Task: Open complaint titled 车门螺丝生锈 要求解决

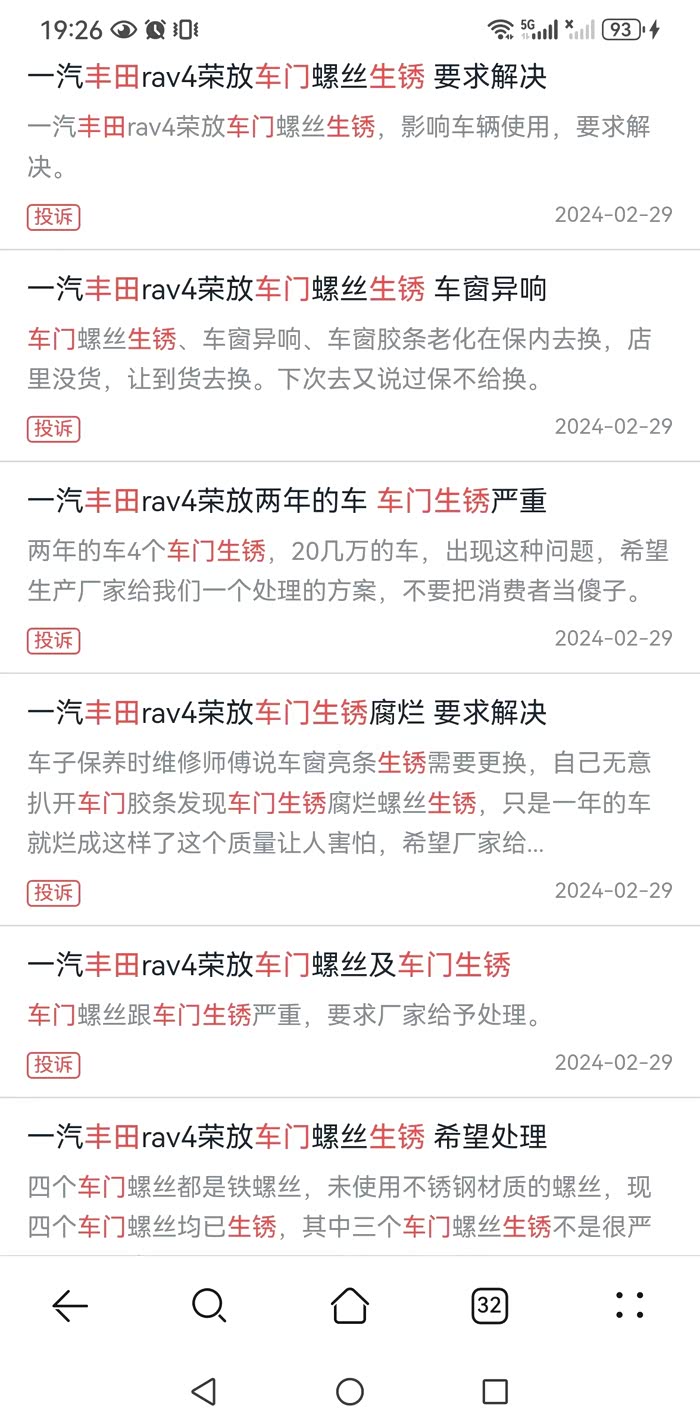Action: [x=287, y=75]
